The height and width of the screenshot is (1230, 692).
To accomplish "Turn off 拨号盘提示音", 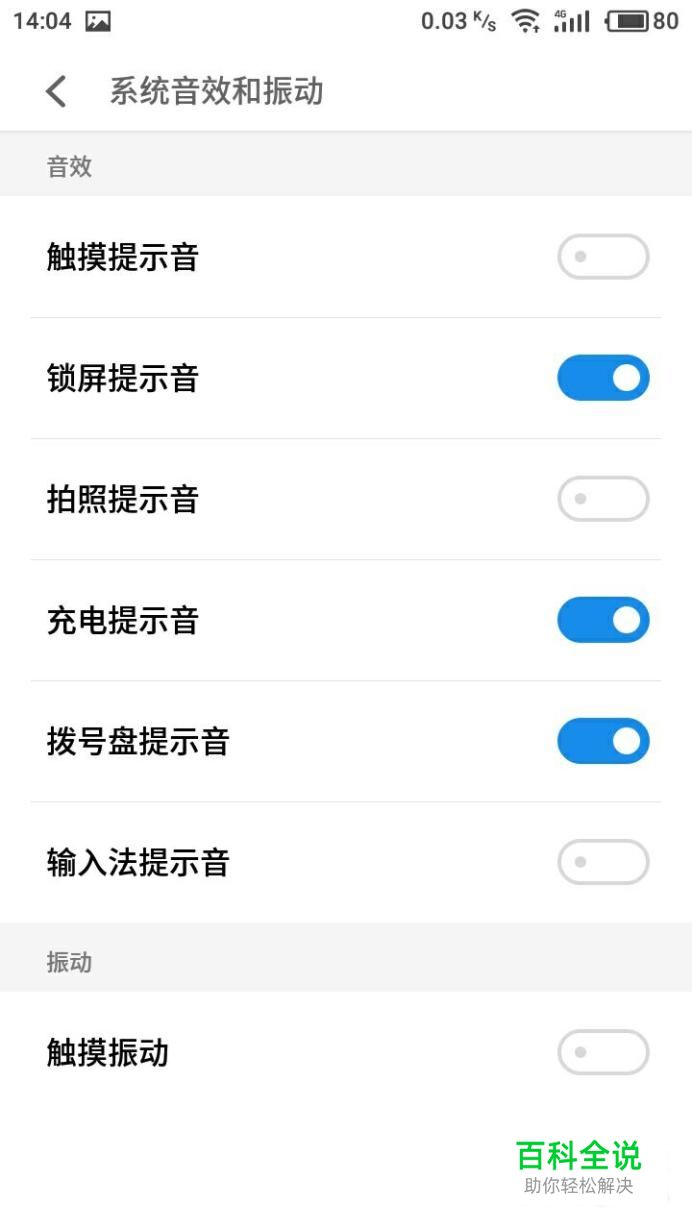I will (x=603, y=741).
